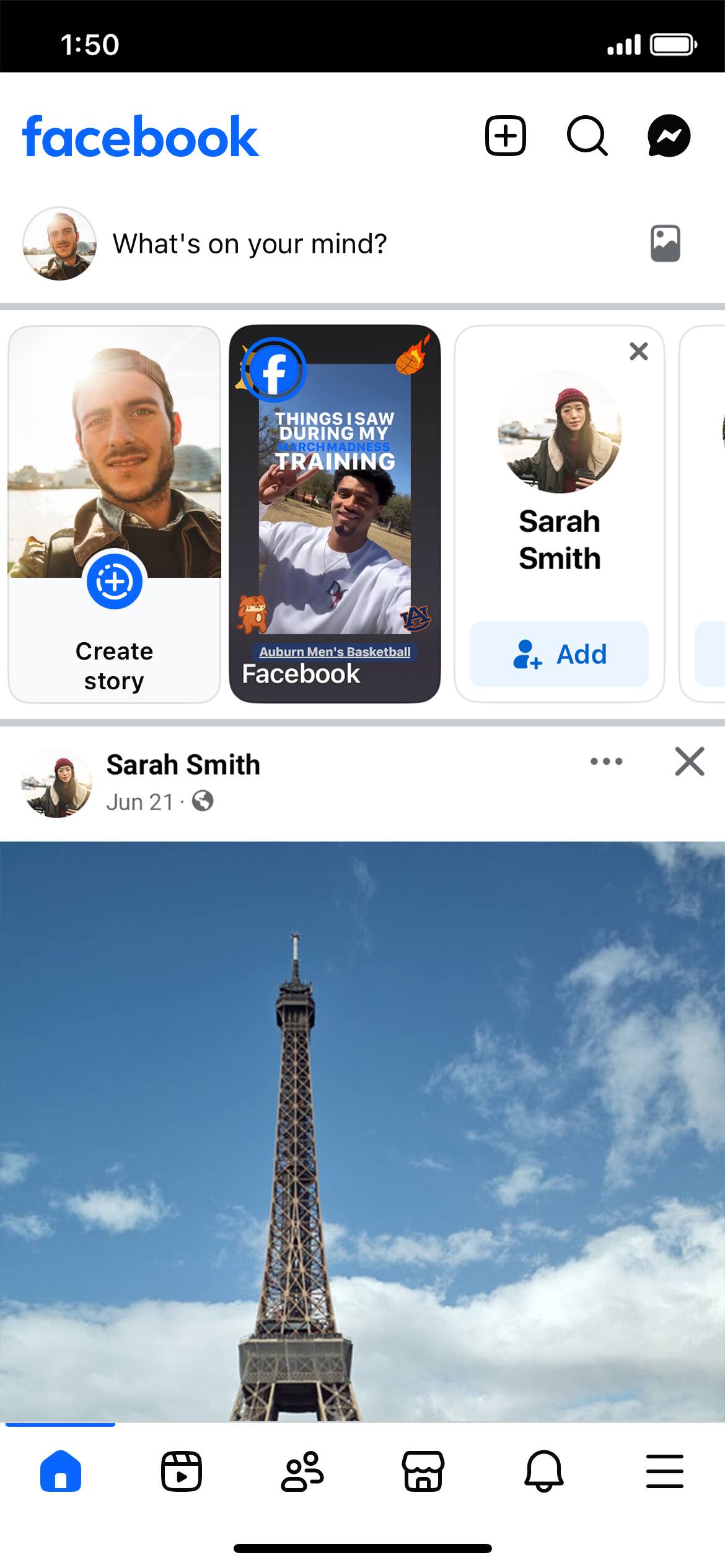Go to the Home tab
The image size is (725, 1568).
[x=61, y=1471]
